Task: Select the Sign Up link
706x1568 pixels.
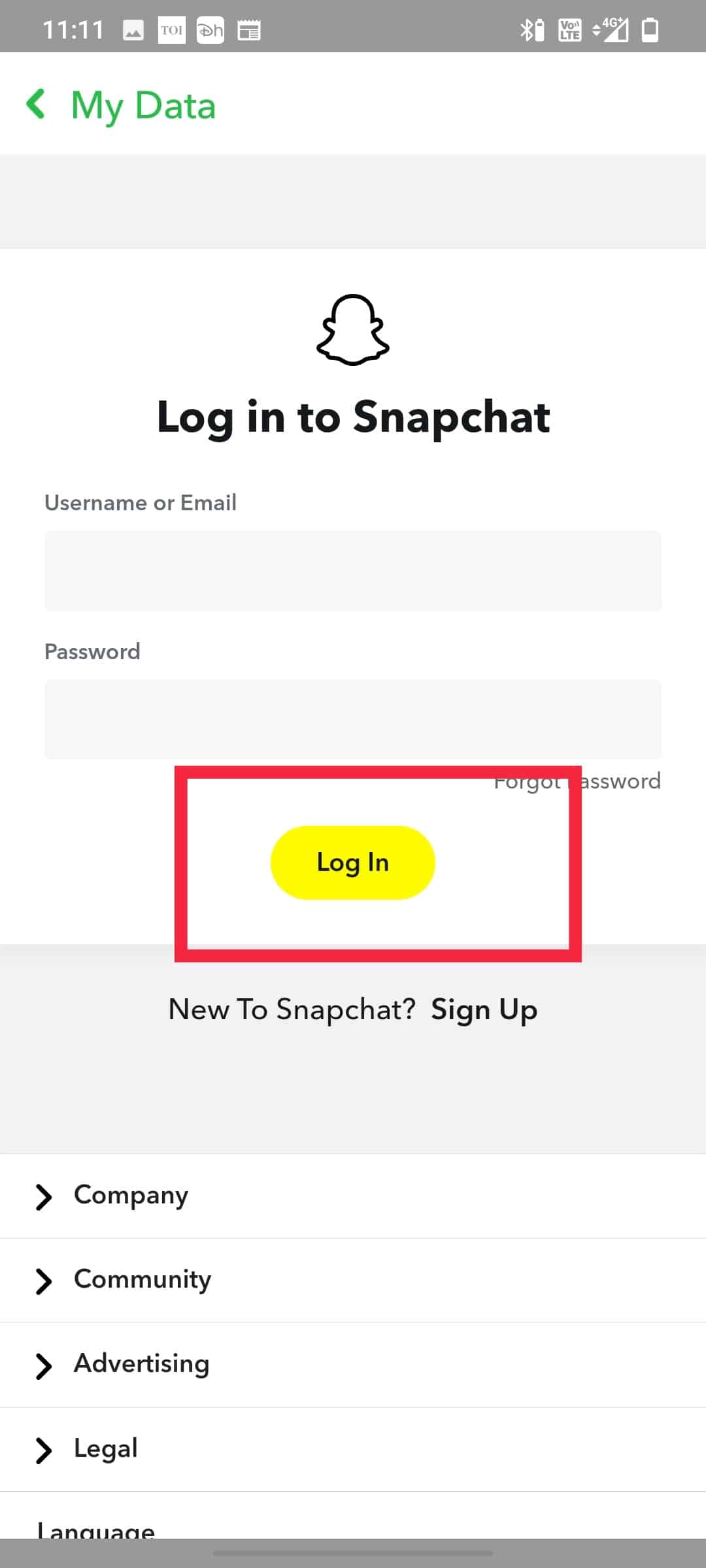Action: point(483,1009)
